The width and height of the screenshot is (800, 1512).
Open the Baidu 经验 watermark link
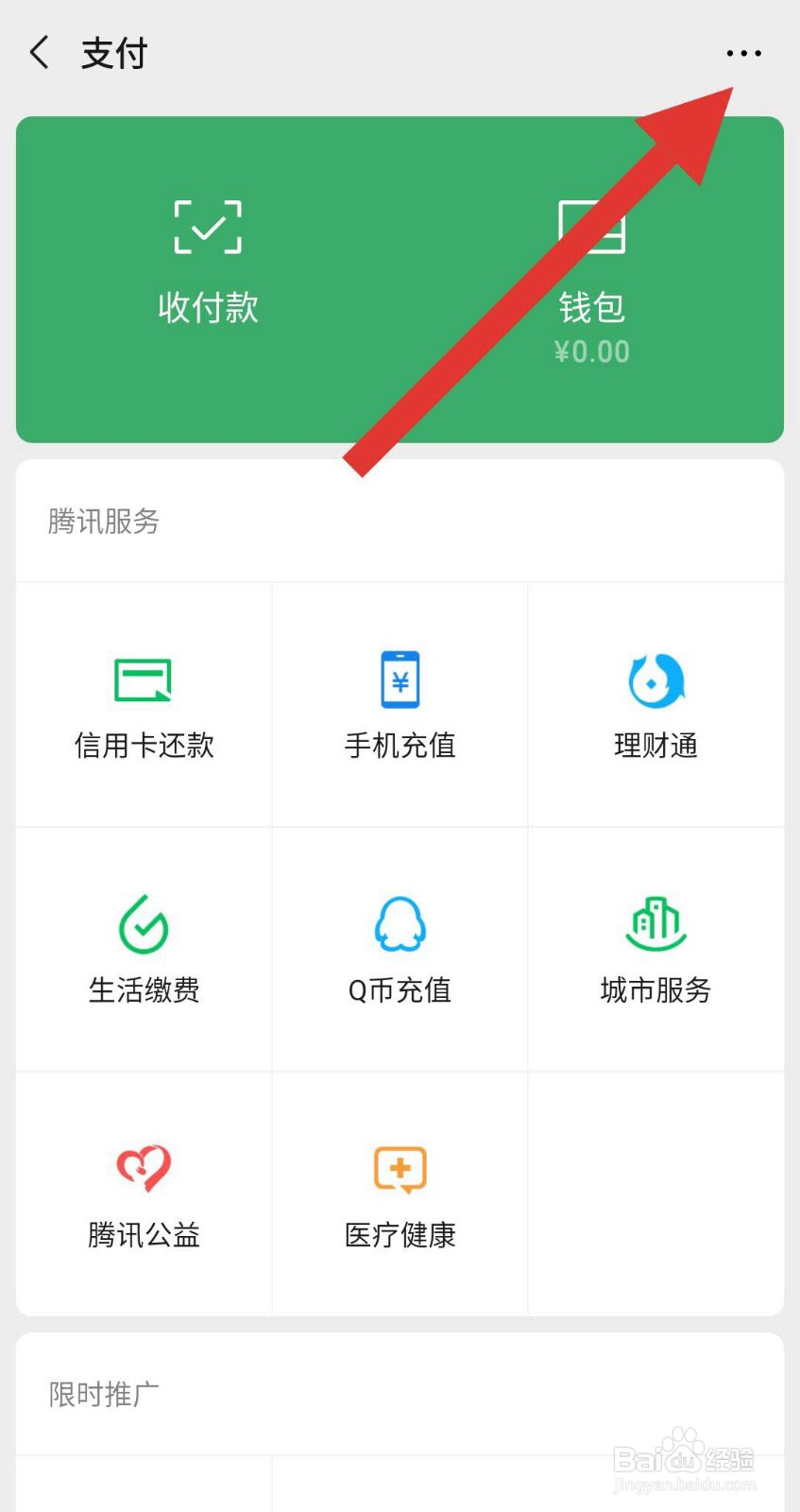(683, 1460)
